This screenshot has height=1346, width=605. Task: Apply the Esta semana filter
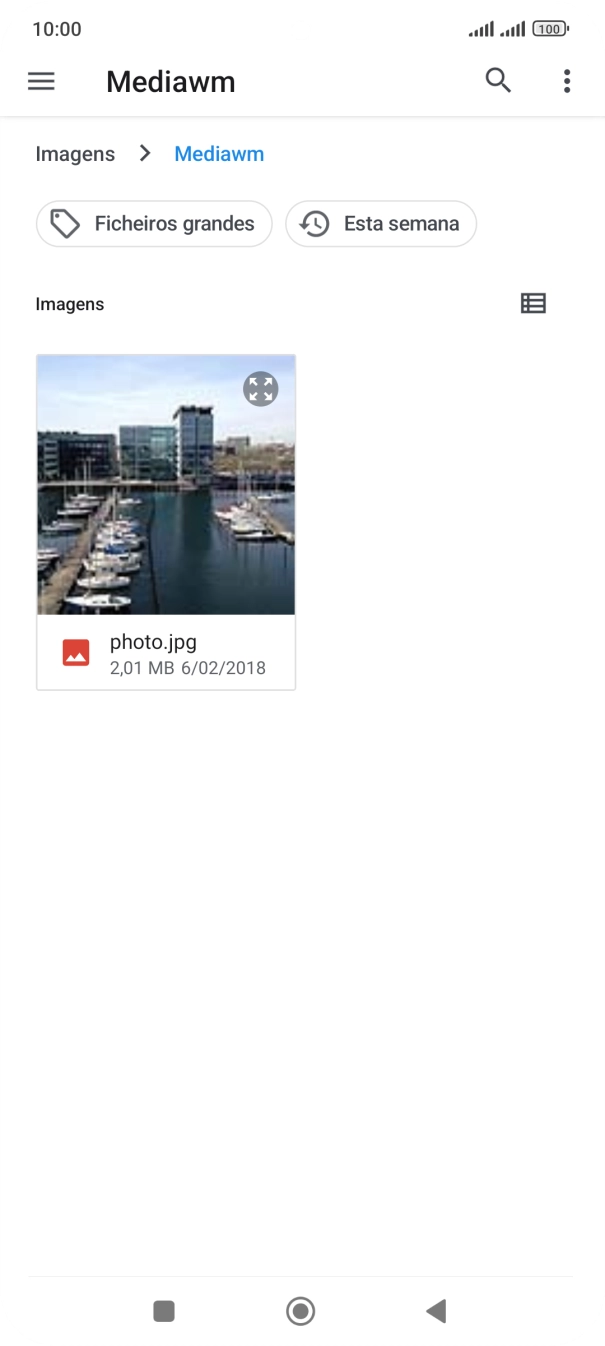(x=381, y=224)
